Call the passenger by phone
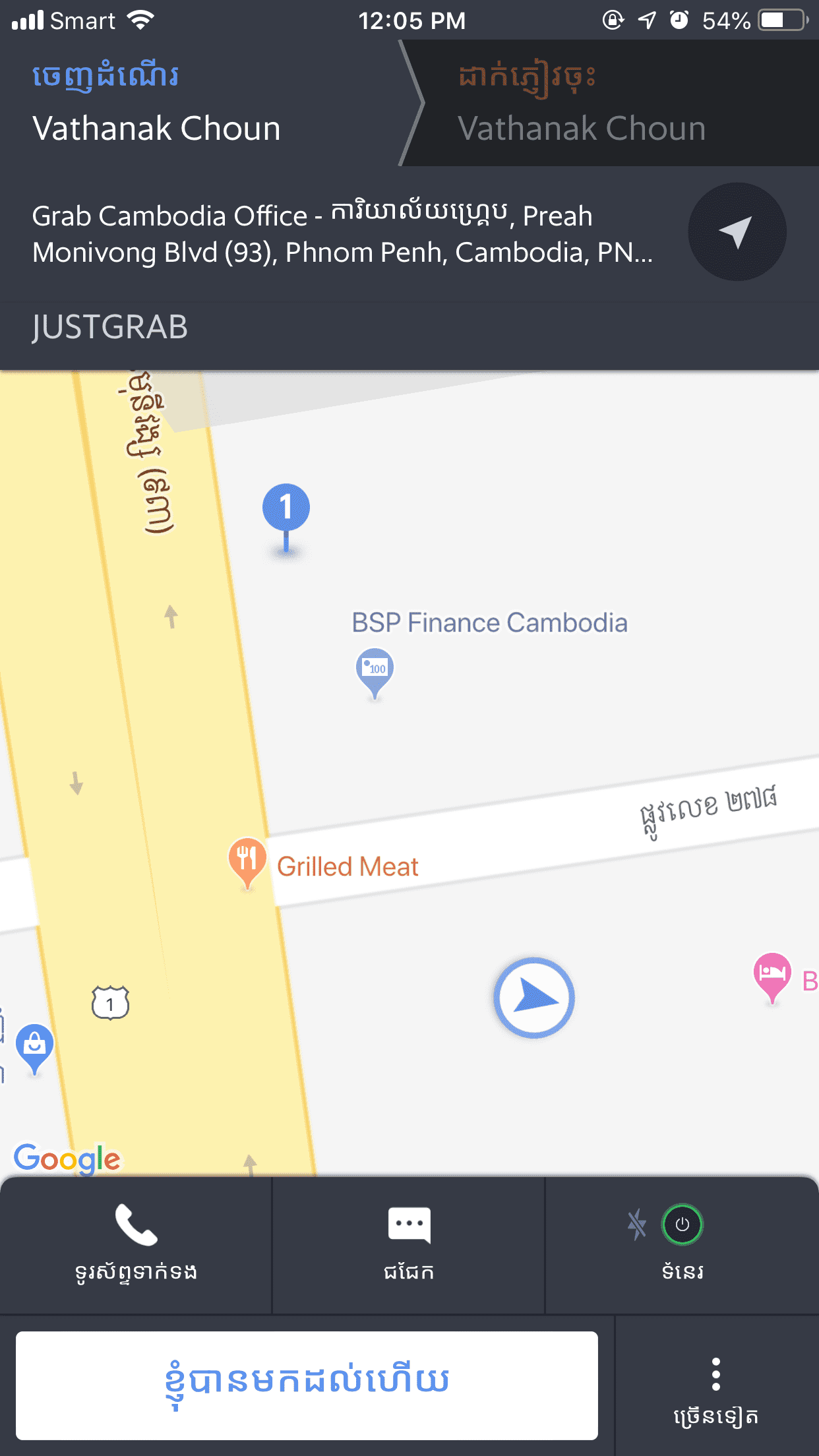 click(136, 1244)
